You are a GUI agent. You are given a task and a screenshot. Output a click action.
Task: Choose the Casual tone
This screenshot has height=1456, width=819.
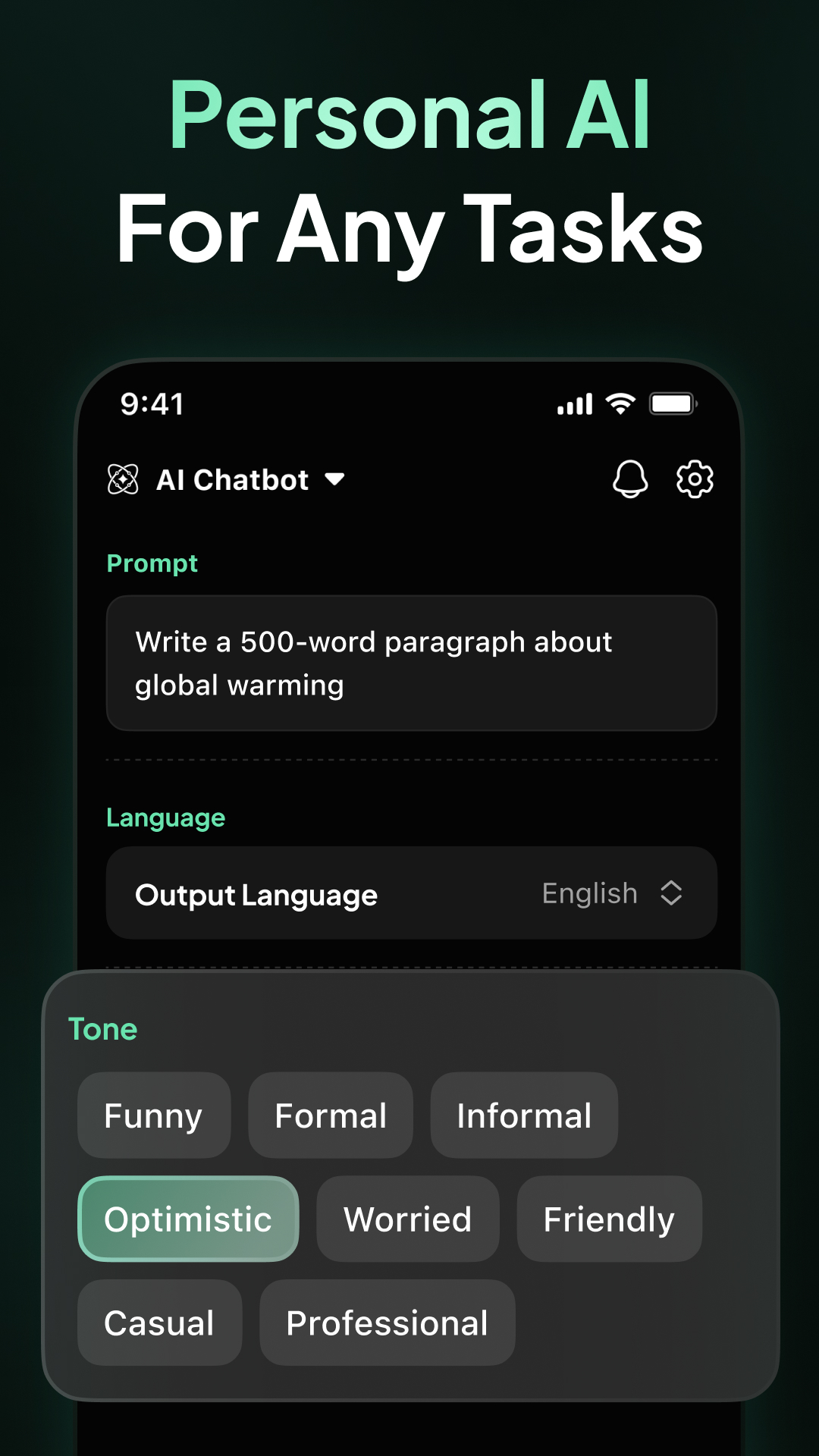click(x=159, y=1322)
